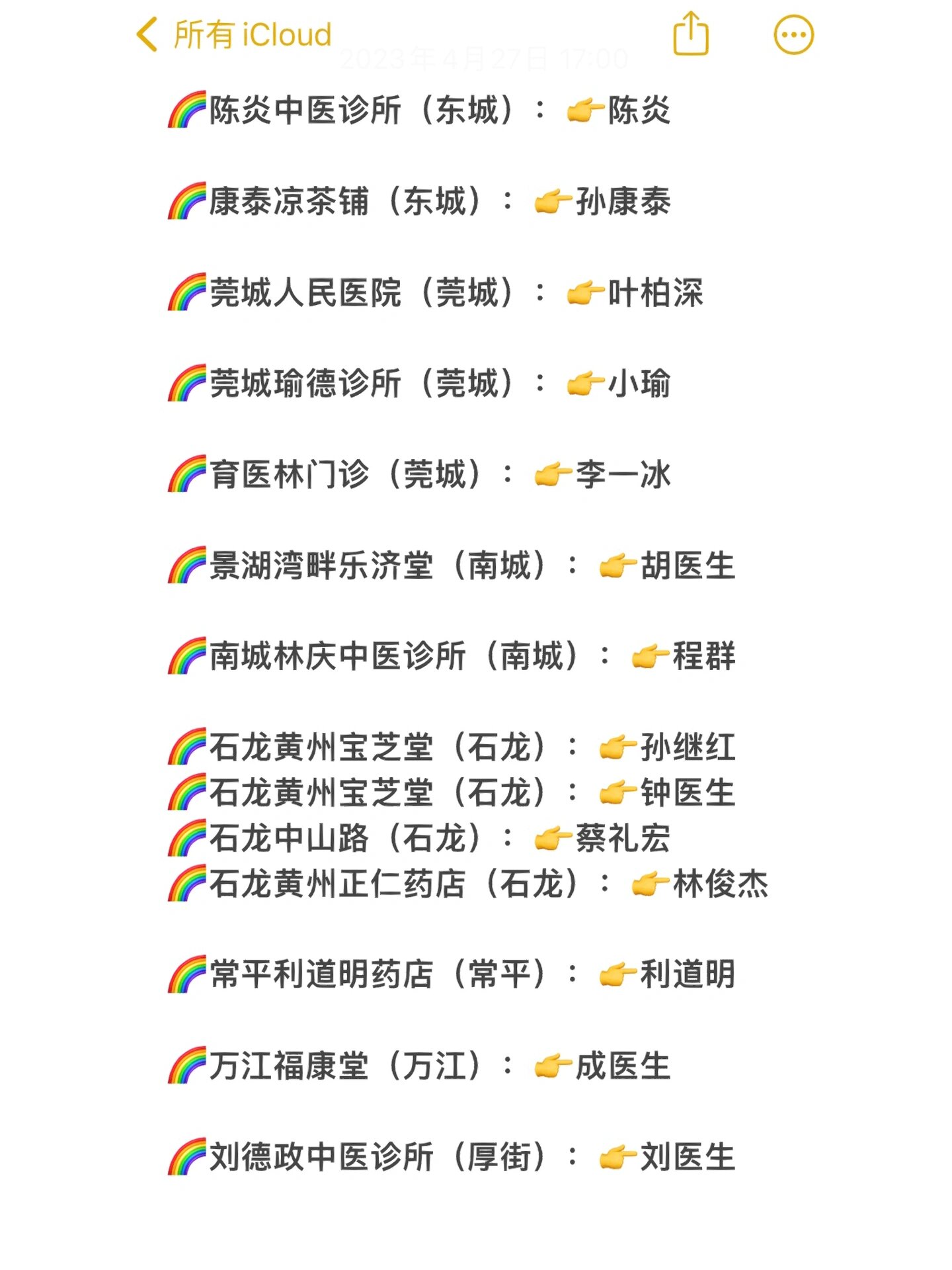Tap the back link 所有 iCloud
The width and height of the screenshot is (952, 1270).
pyautogui.click(x=238, y=34)
